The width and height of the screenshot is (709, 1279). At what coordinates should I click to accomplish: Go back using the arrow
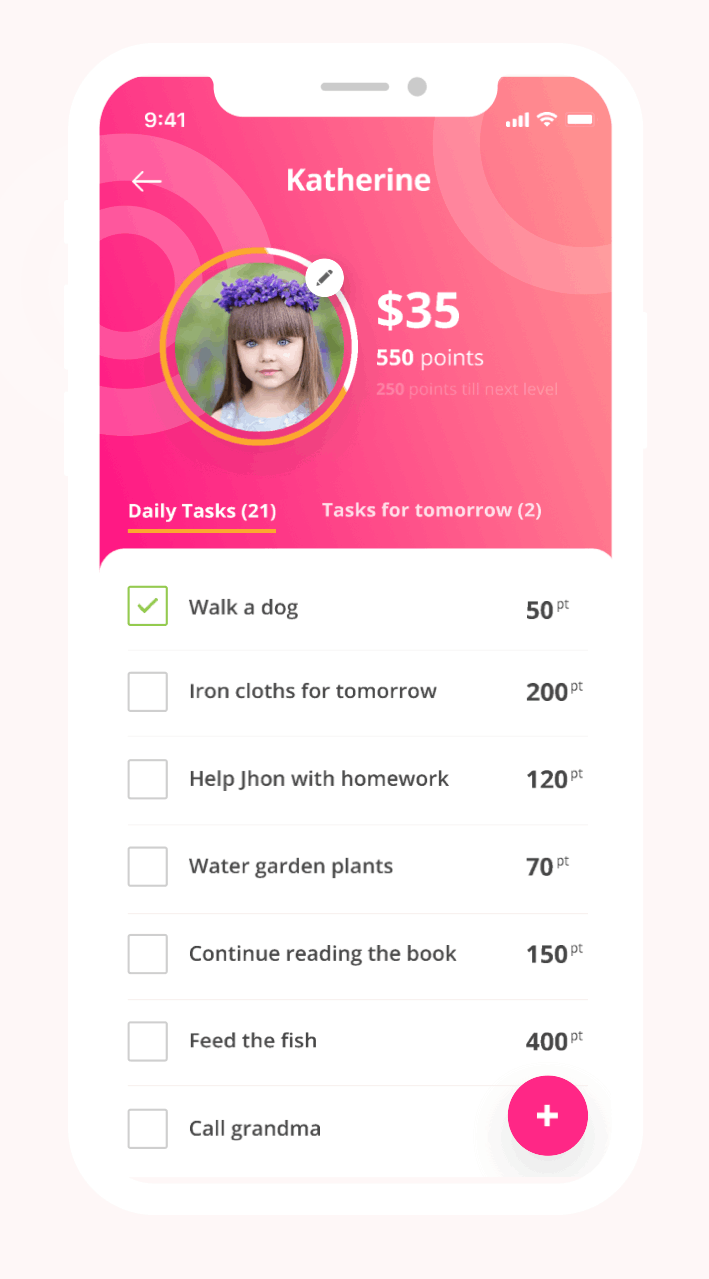(x=147, y=181)
